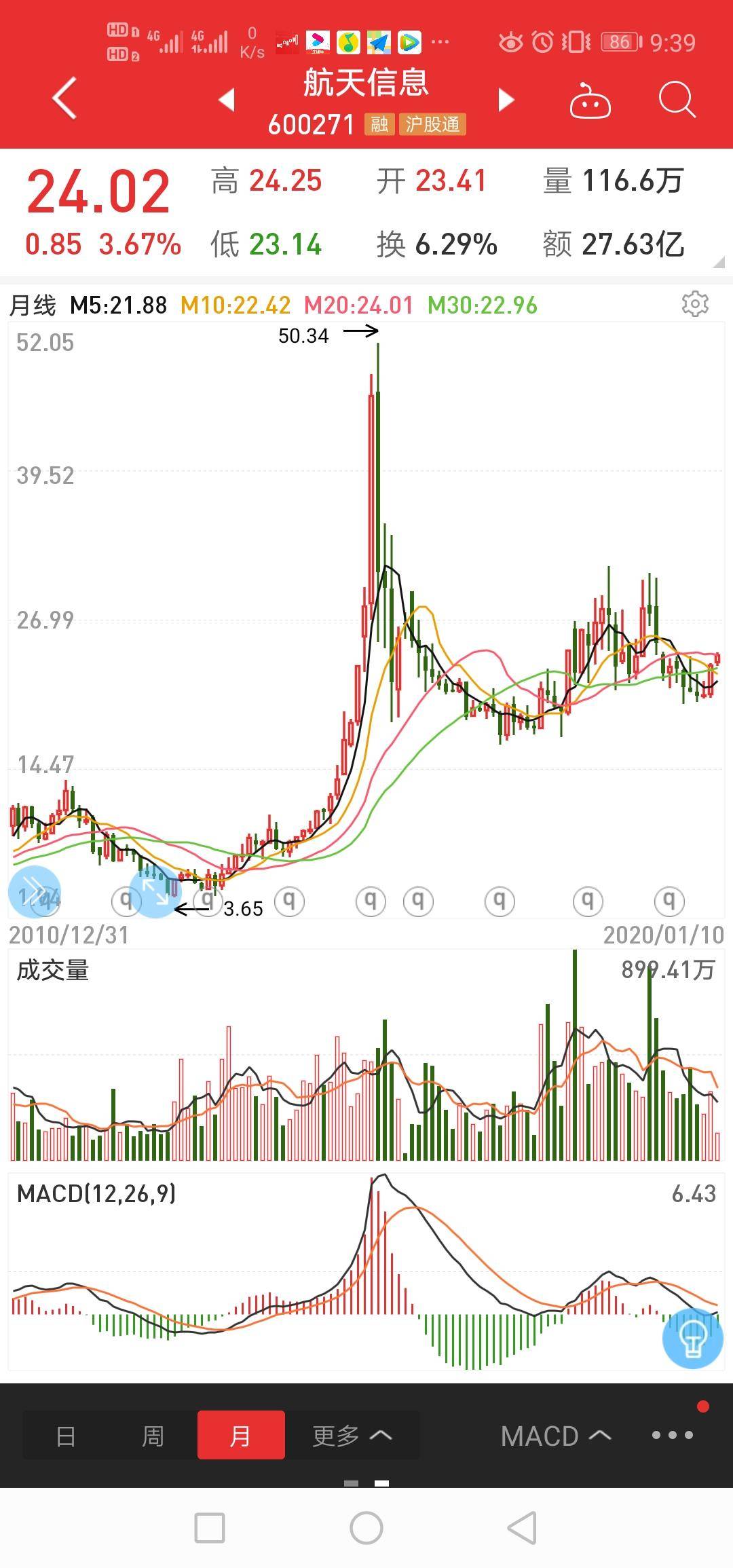Open the lightbulb tips button
Image resolution: width=733 pixels, height=1568 pixels.
[692, 1337]
